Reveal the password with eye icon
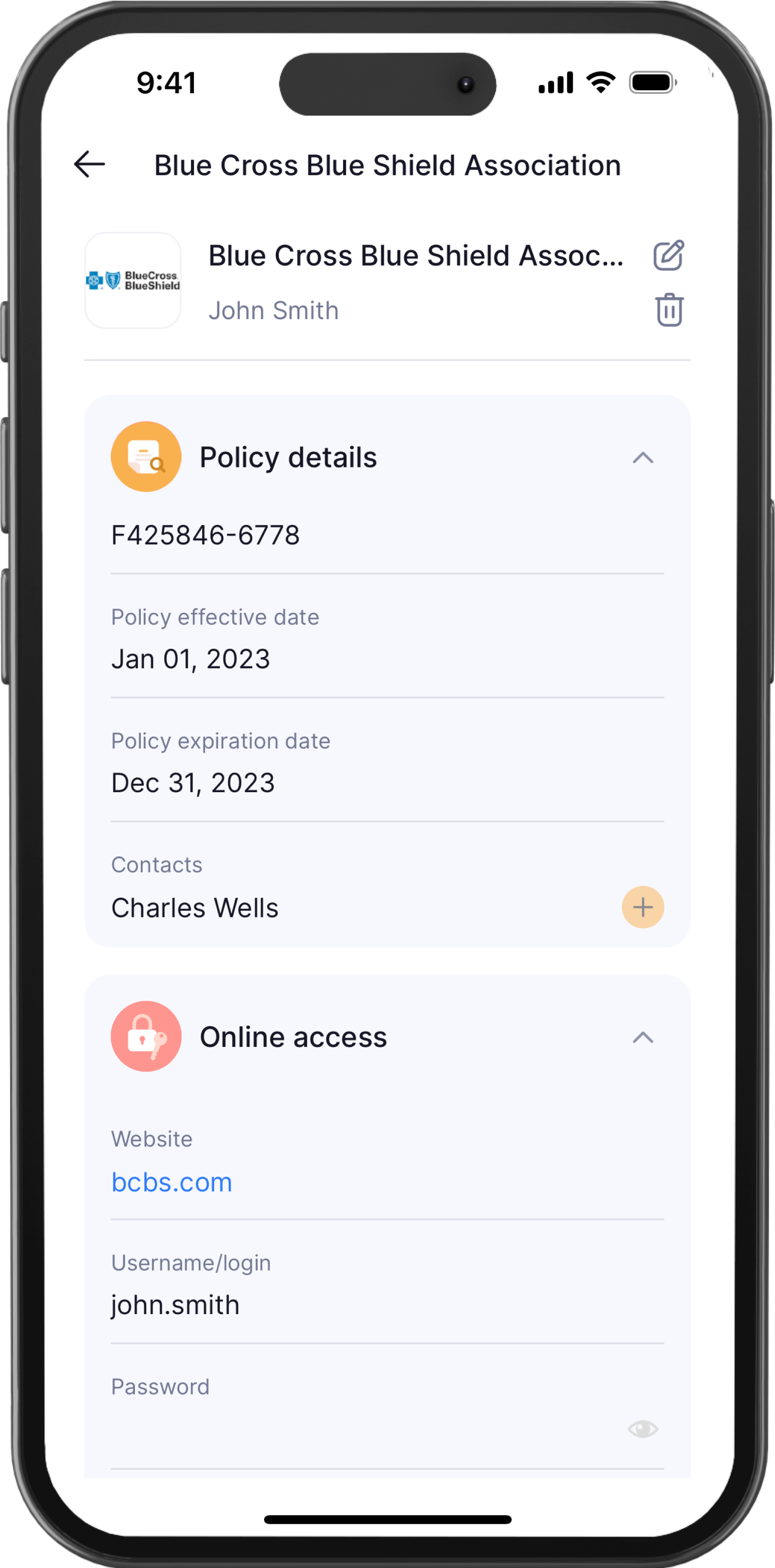The width and height of the screenshot is (775, 1568). coord(642,1429)
